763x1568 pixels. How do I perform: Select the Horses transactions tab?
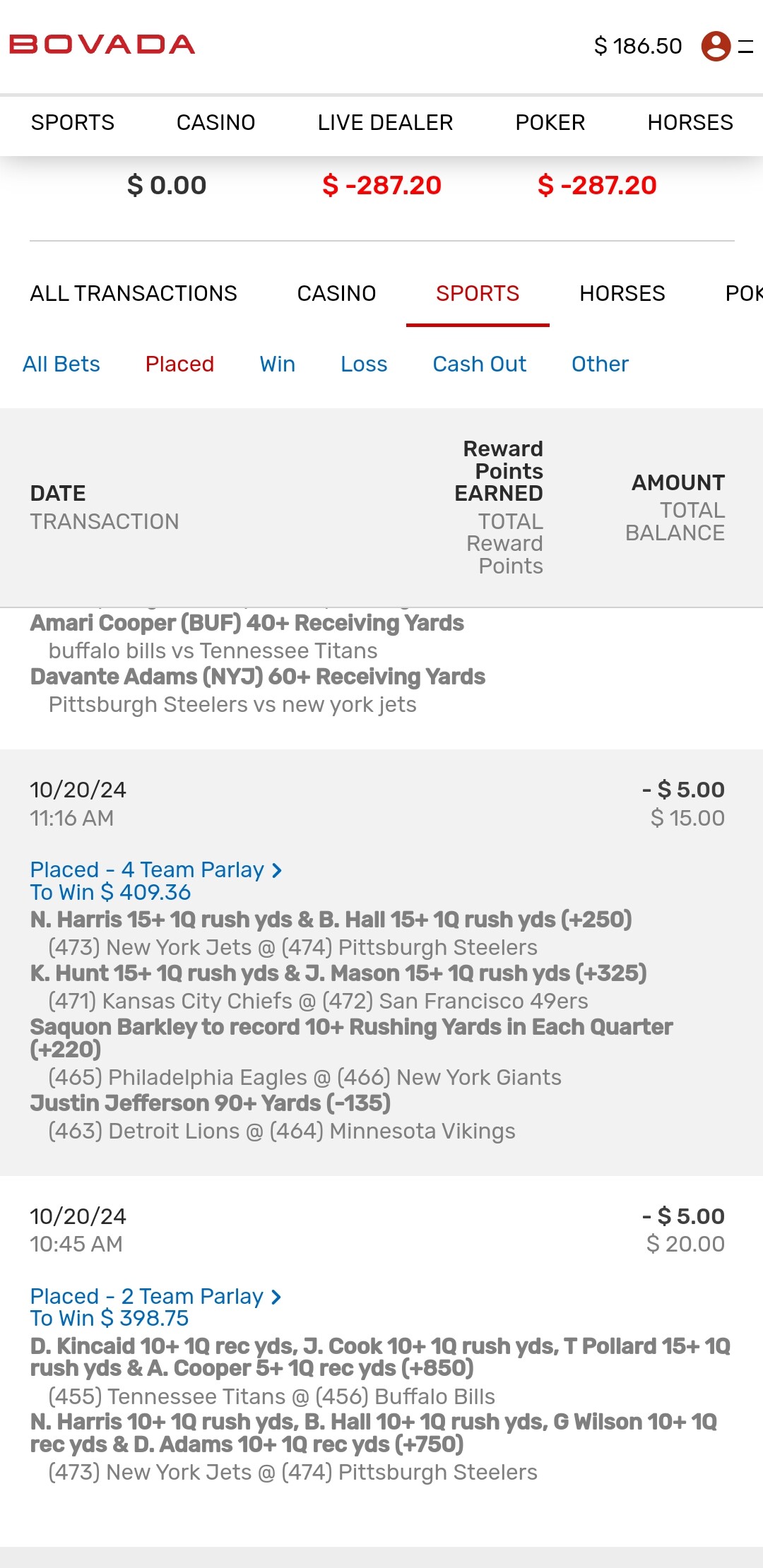(x=622, y=293)
